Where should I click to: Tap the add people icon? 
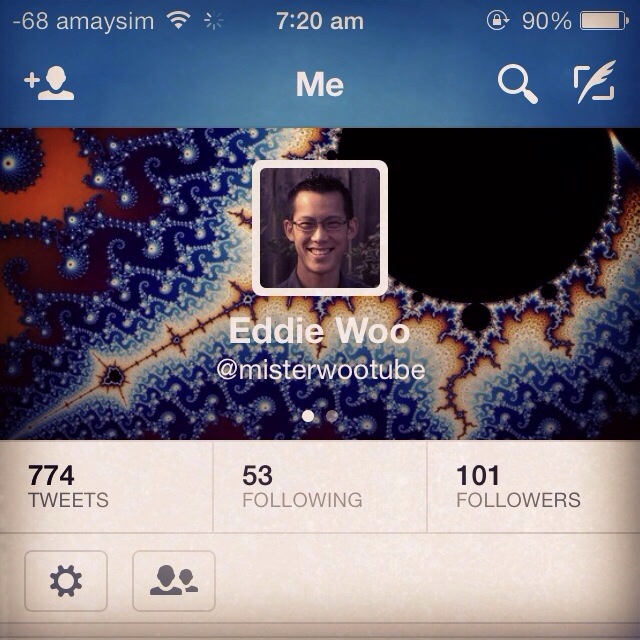click(50, 85)
